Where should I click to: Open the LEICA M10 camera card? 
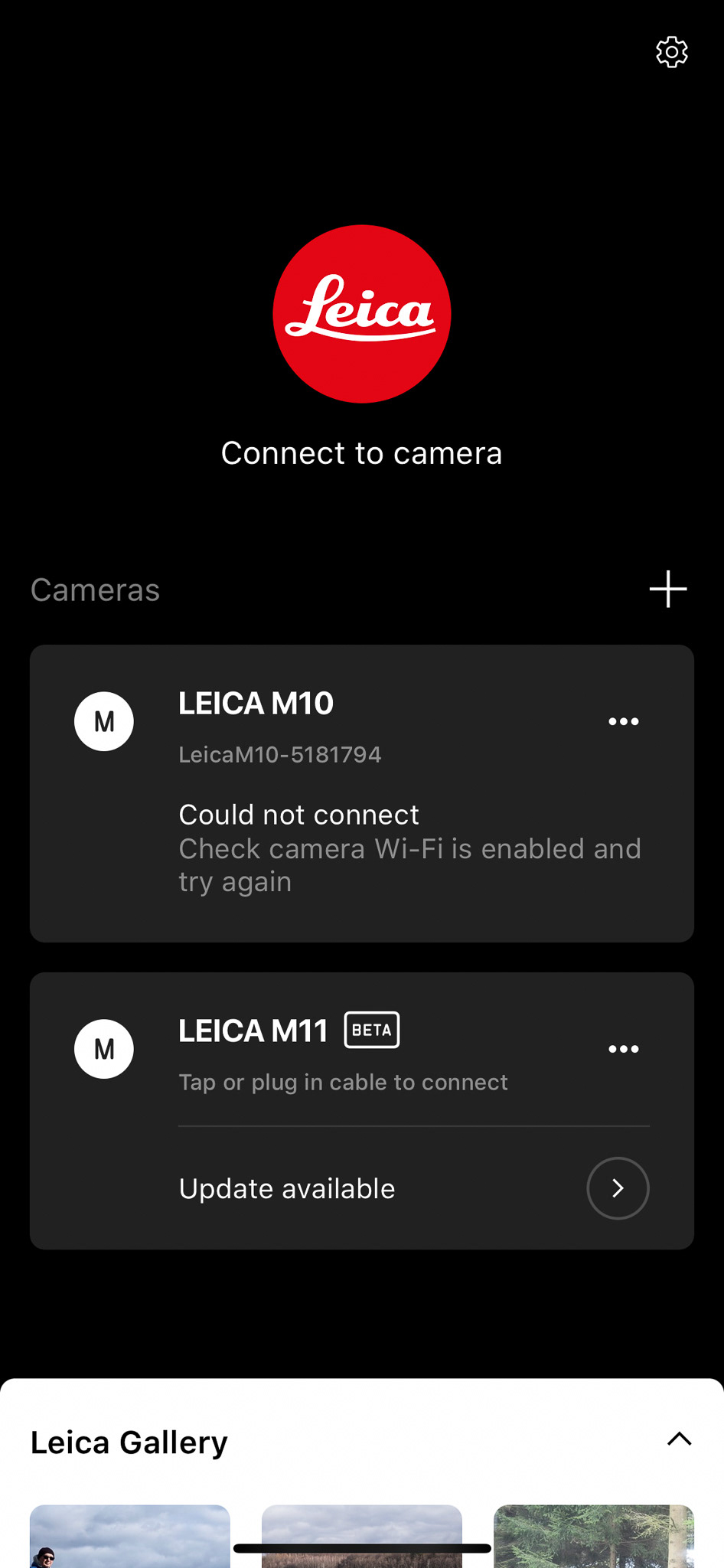coord(362,793)
